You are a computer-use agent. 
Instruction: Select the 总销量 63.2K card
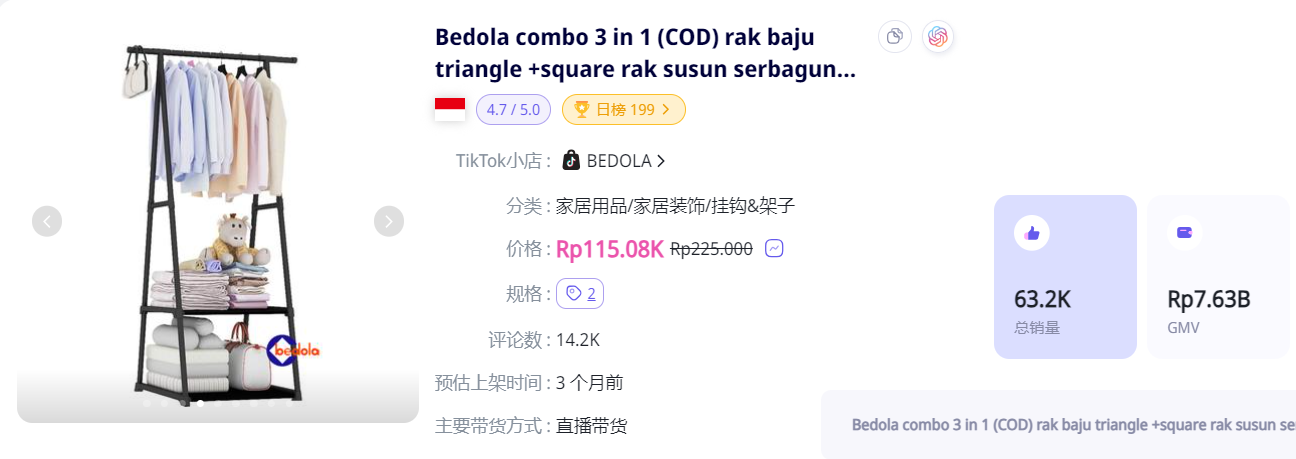[x=1065, y=277]
